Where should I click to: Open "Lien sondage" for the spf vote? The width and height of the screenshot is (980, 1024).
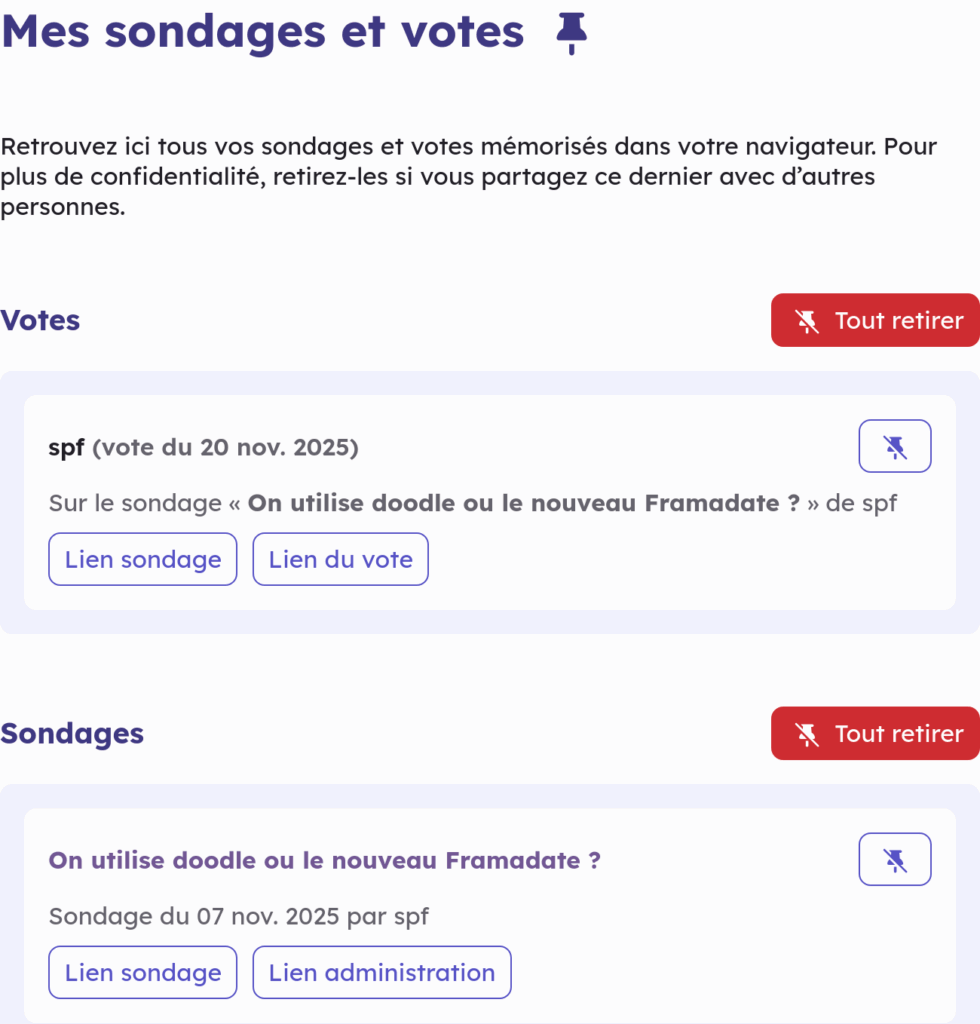(x=142, y=559)
